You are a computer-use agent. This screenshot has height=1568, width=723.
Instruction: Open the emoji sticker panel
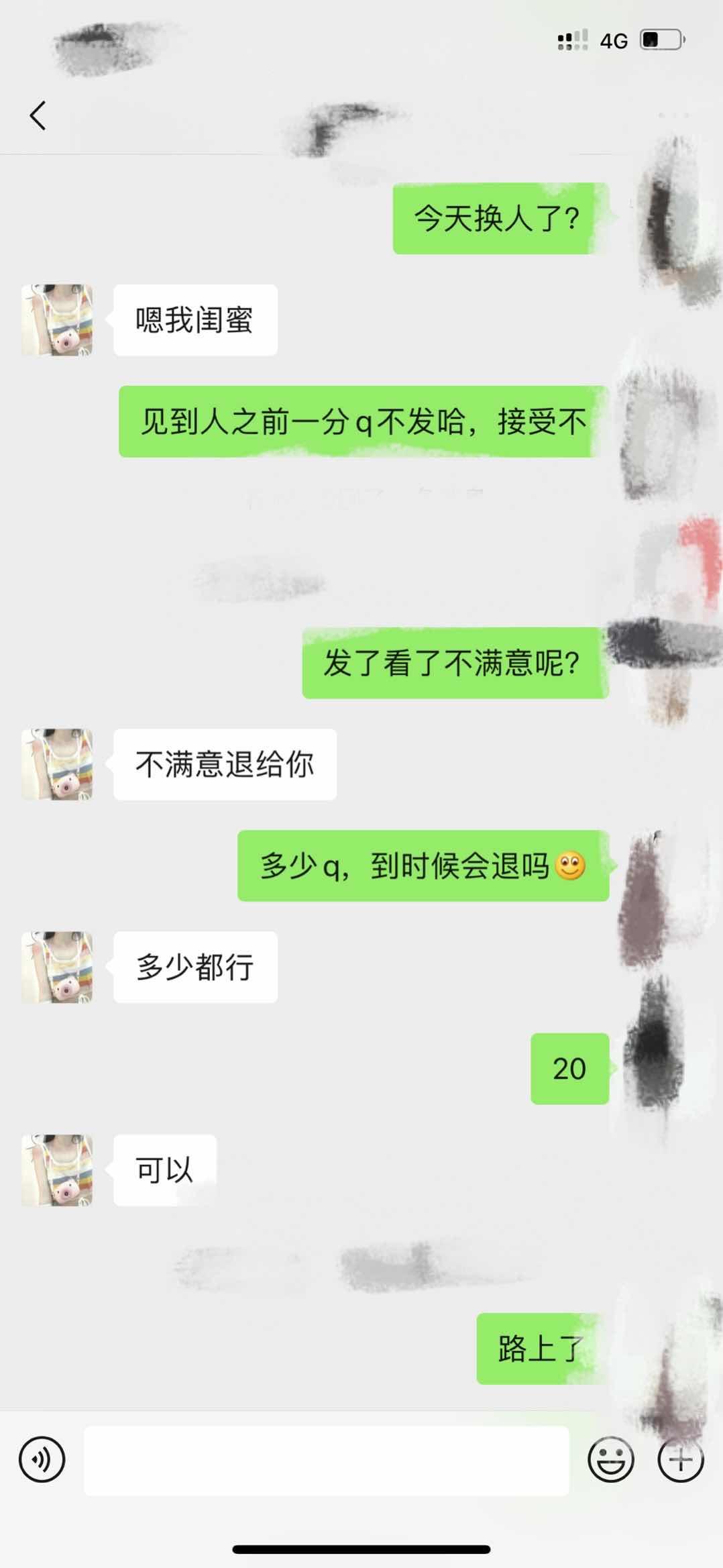(x=610, y=1459)
